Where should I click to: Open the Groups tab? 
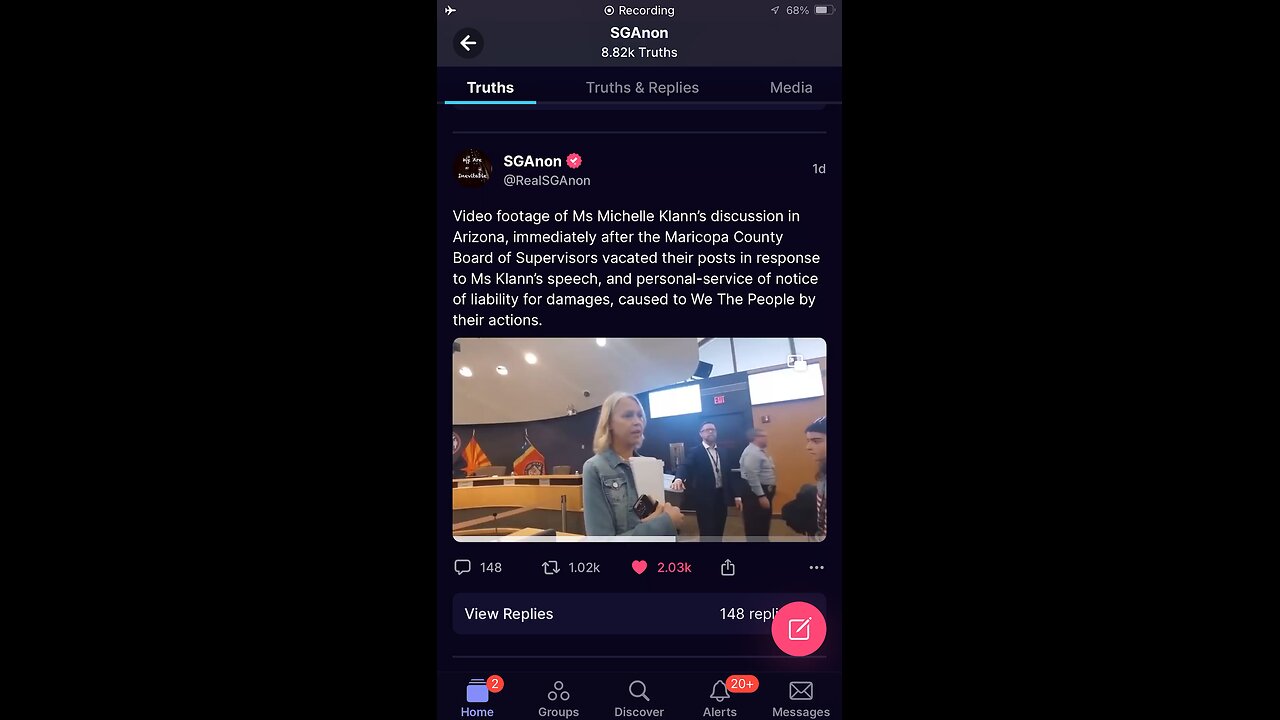[x=558, y=697]
